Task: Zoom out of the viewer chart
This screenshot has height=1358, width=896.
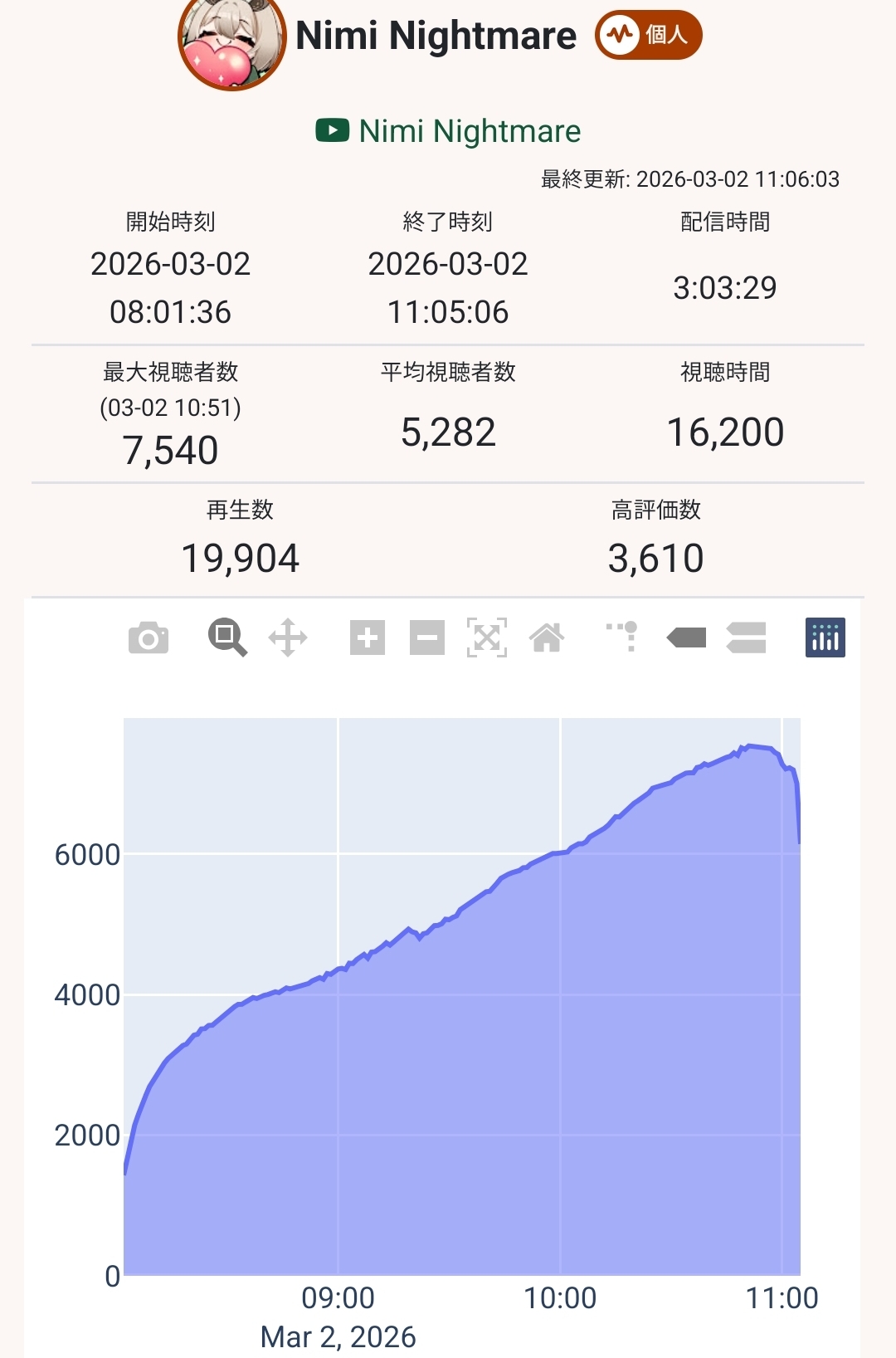Action: [x=427, y=638]
